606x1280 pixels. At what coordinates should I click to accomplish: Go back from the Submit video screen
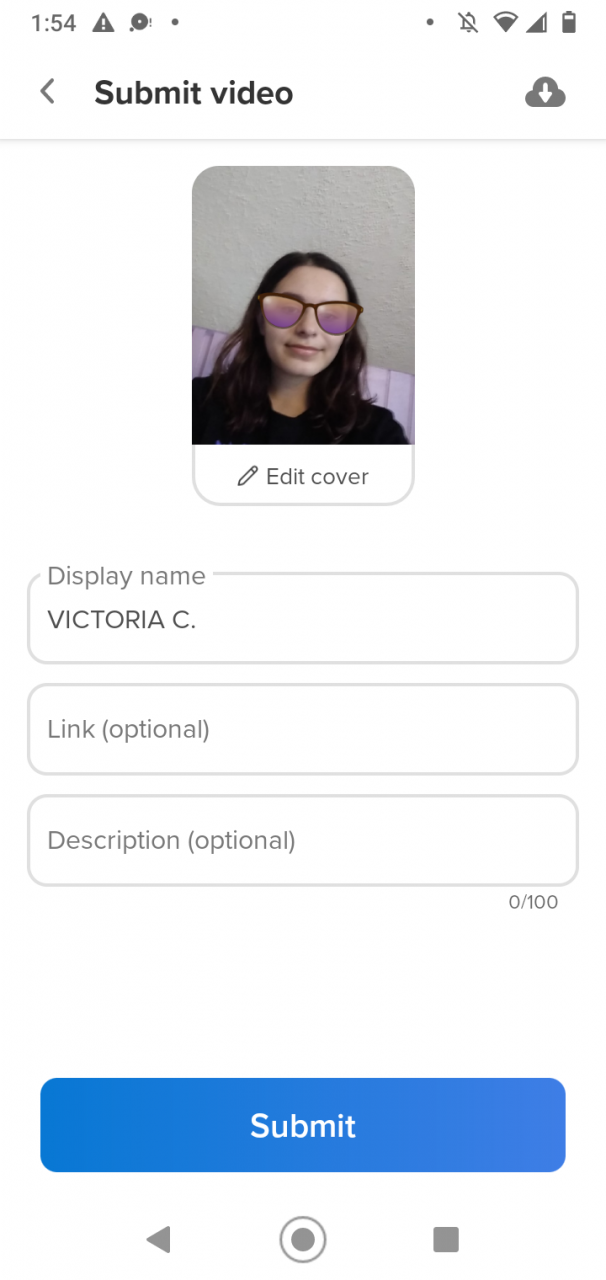click(x=47, y=92)
